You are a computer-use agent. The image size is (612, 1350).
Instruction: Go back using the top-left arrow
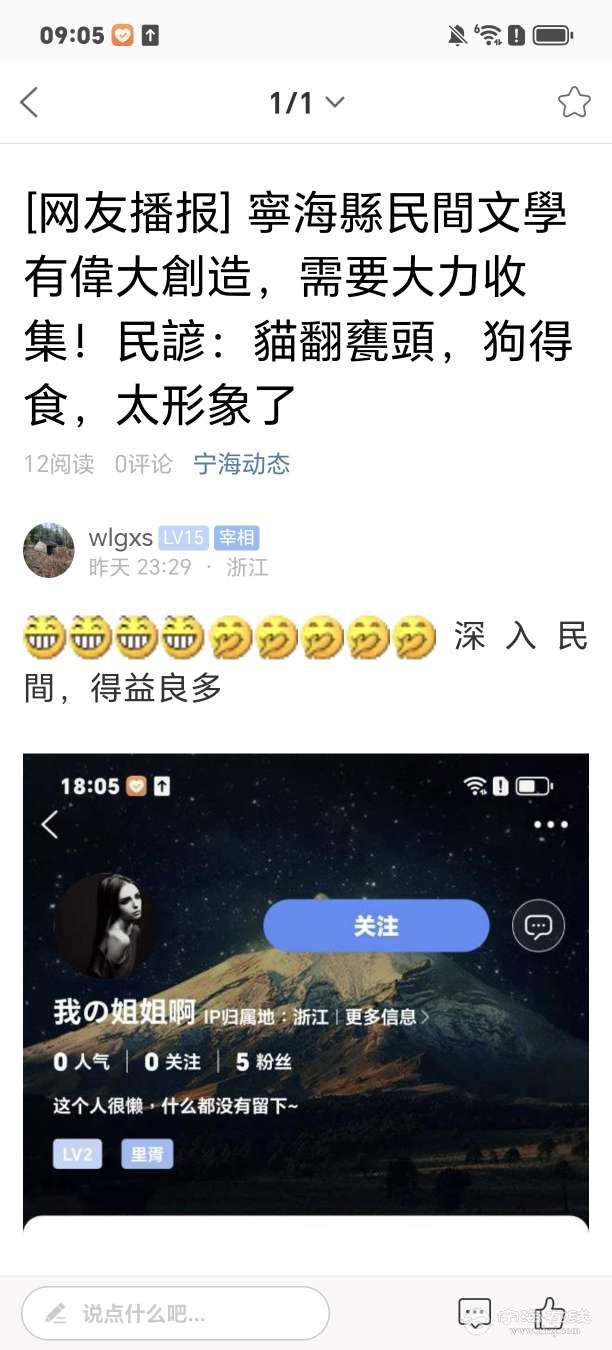[x=29, y=102]
